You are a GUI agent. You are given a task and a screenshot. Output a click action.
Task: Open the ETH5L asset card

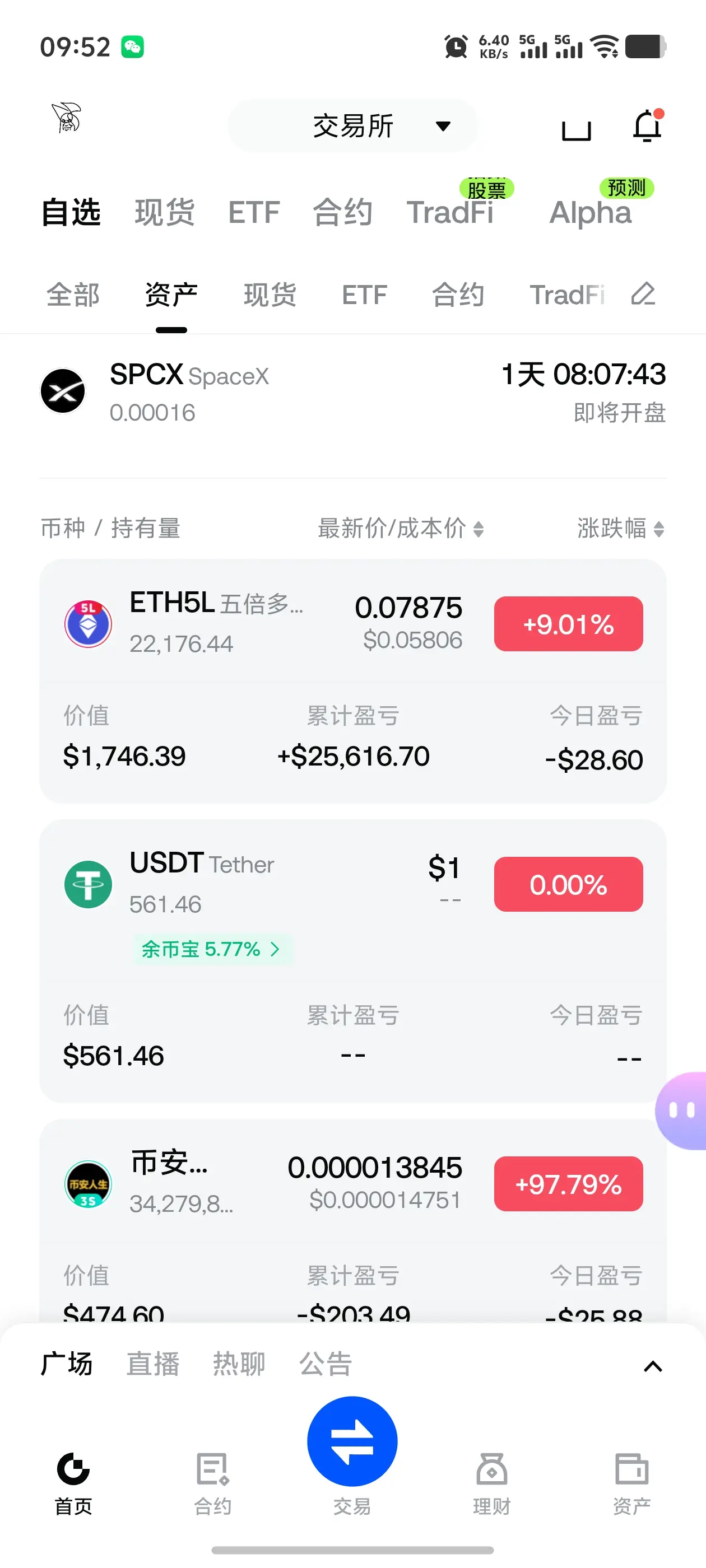click(x=352, y=680)
